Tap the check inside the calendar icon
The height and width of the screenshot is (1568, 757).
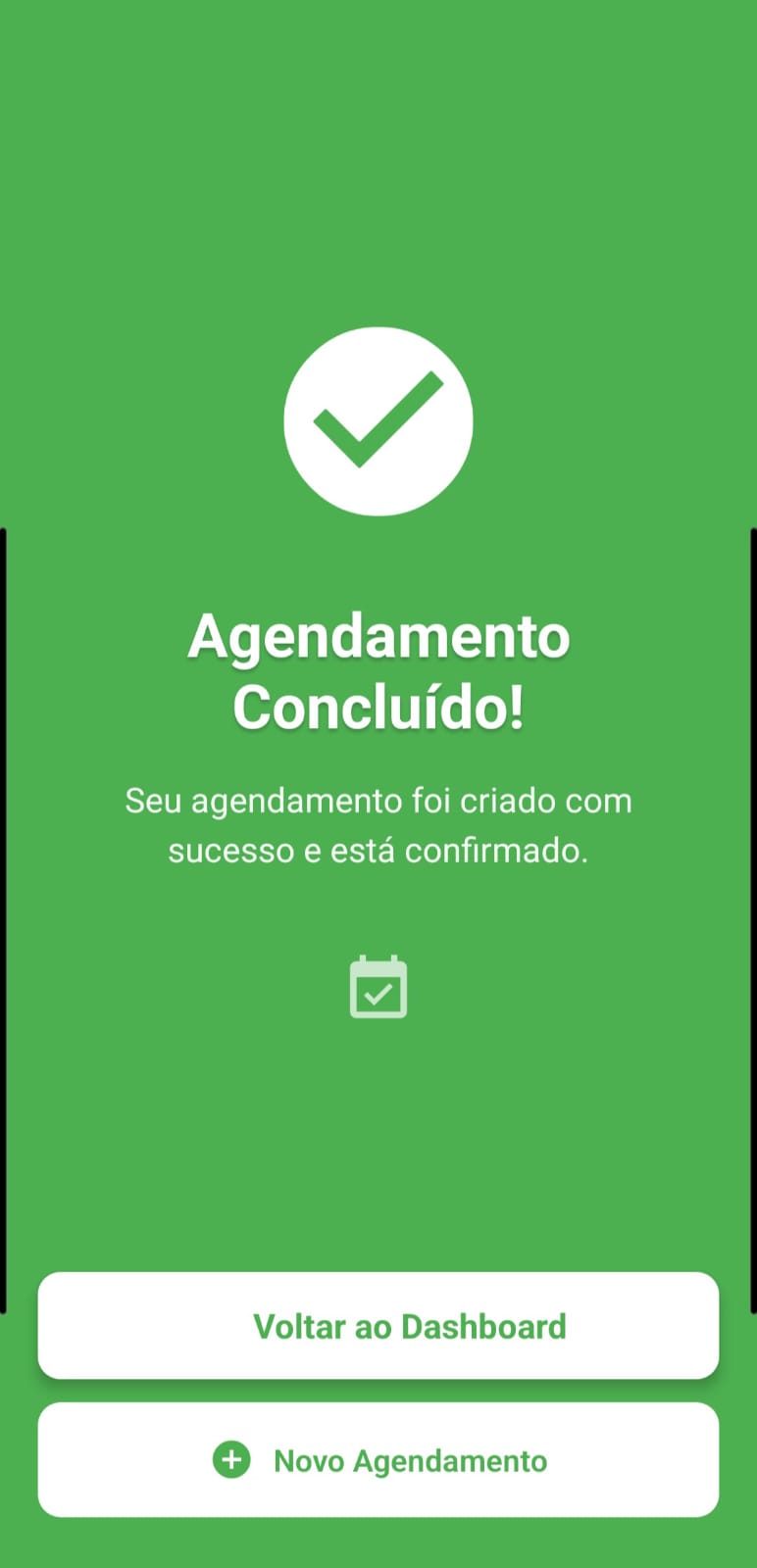[378, 992]
